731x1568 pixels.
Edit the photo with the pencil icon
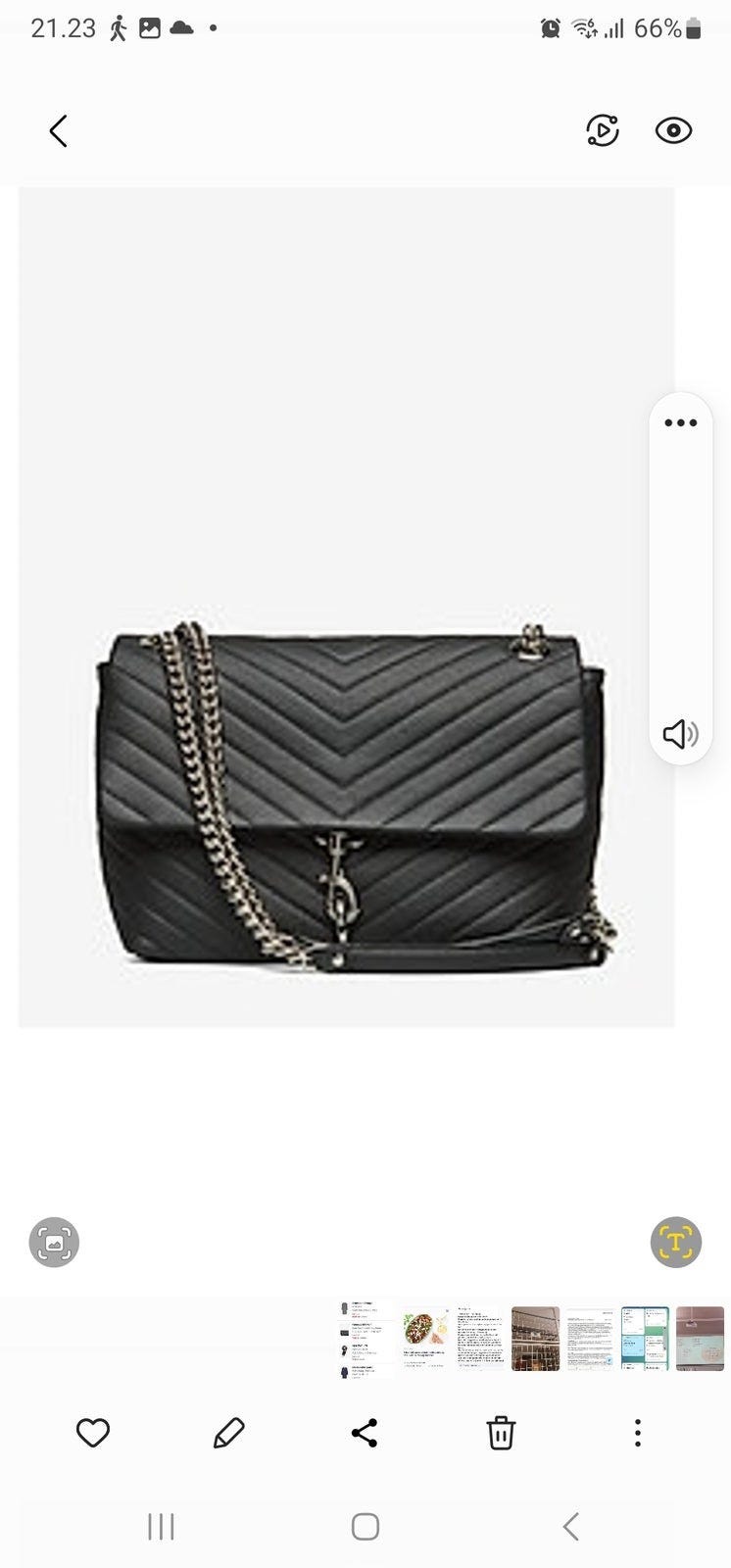(x=228, y=1433)
